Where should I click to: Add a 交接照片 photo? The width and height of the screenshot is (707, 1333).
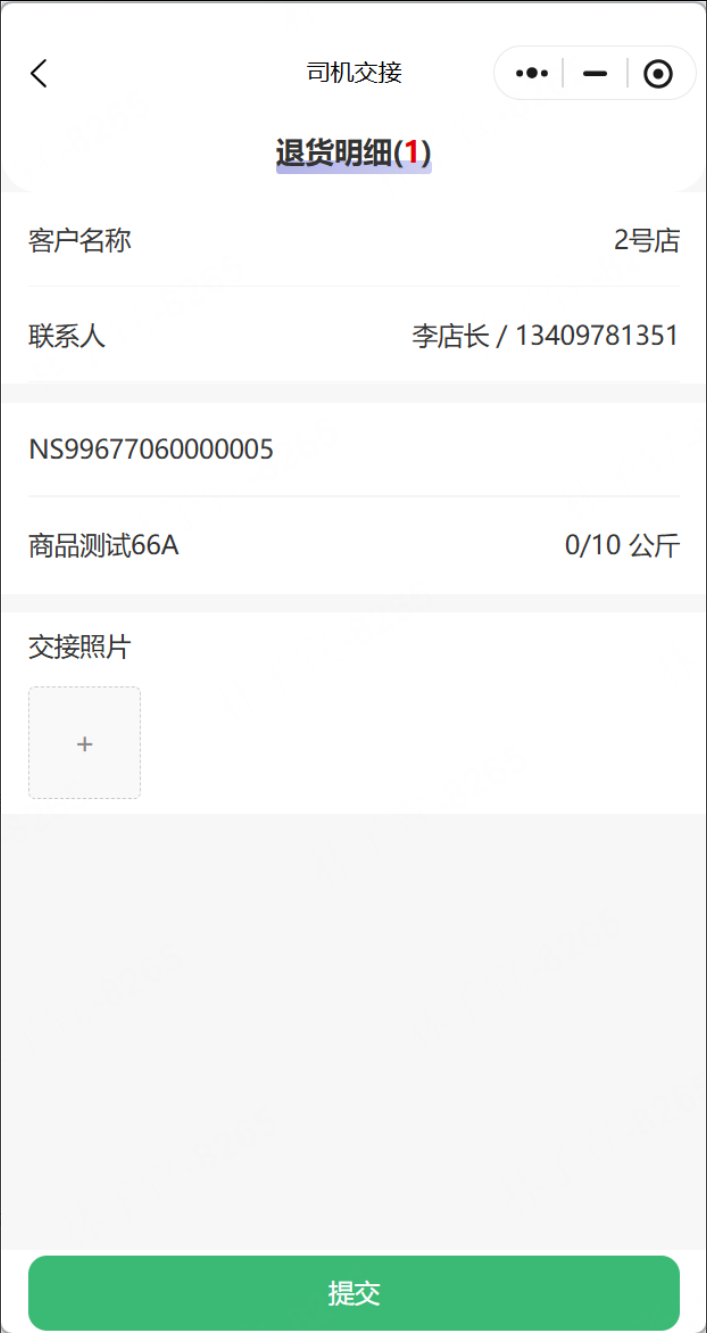(x=84, y=743)
